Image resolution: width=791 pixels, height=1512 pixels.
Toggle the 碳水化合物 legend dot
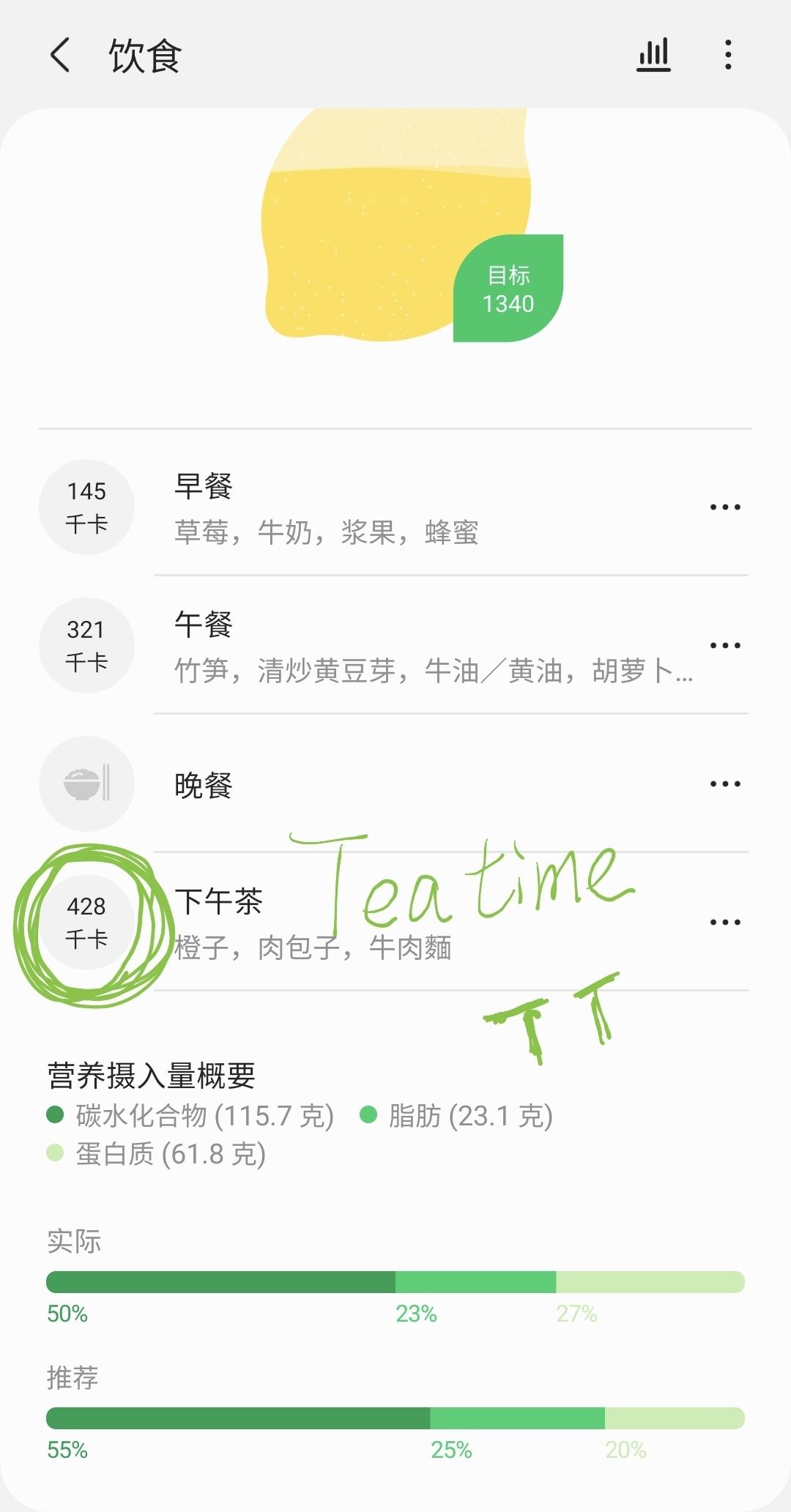pyautogui.click(x=53, y=1117)
